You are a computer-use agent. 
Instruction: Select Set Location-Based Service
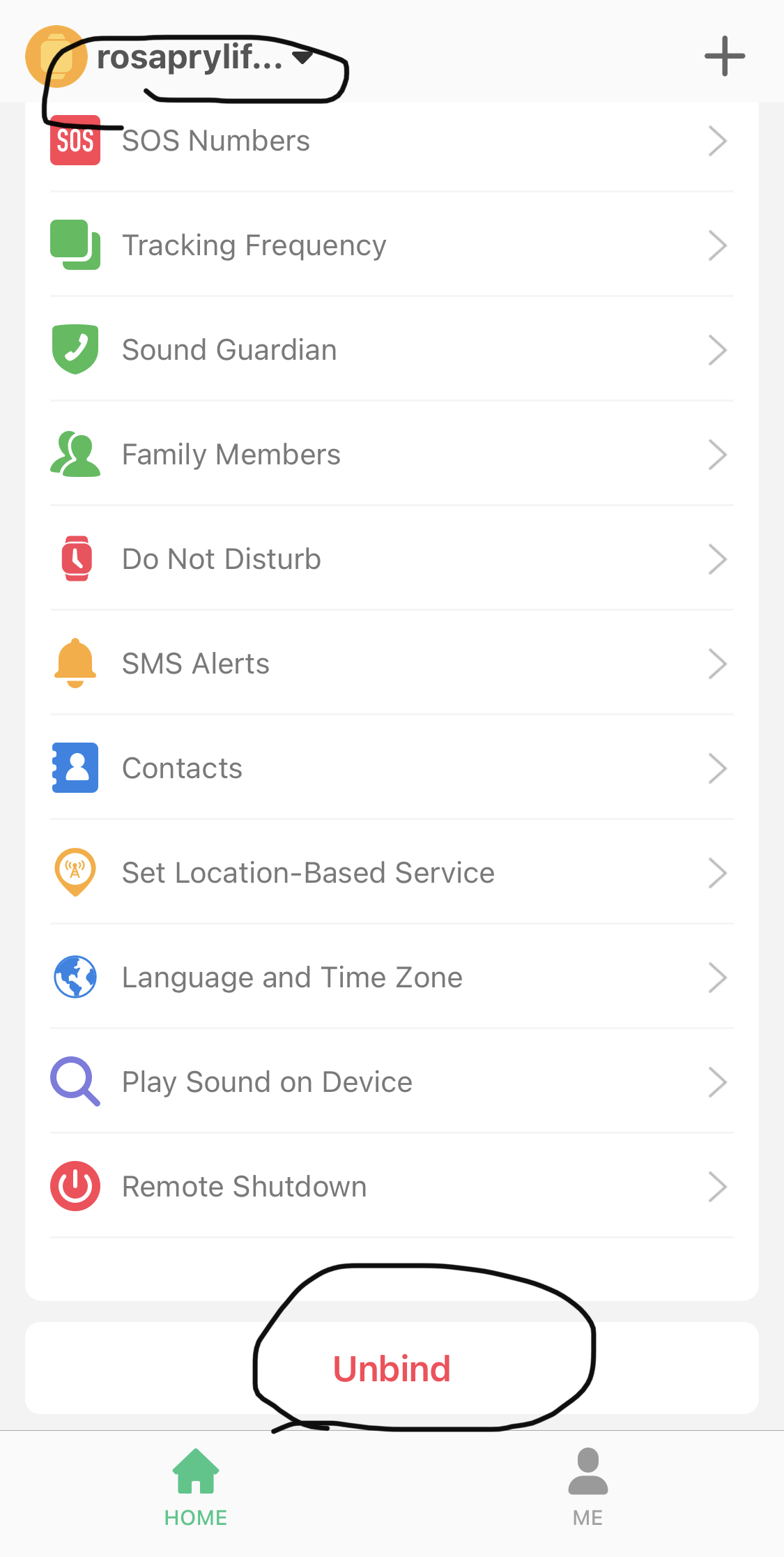pyautogui.click(x=390, y=873)
